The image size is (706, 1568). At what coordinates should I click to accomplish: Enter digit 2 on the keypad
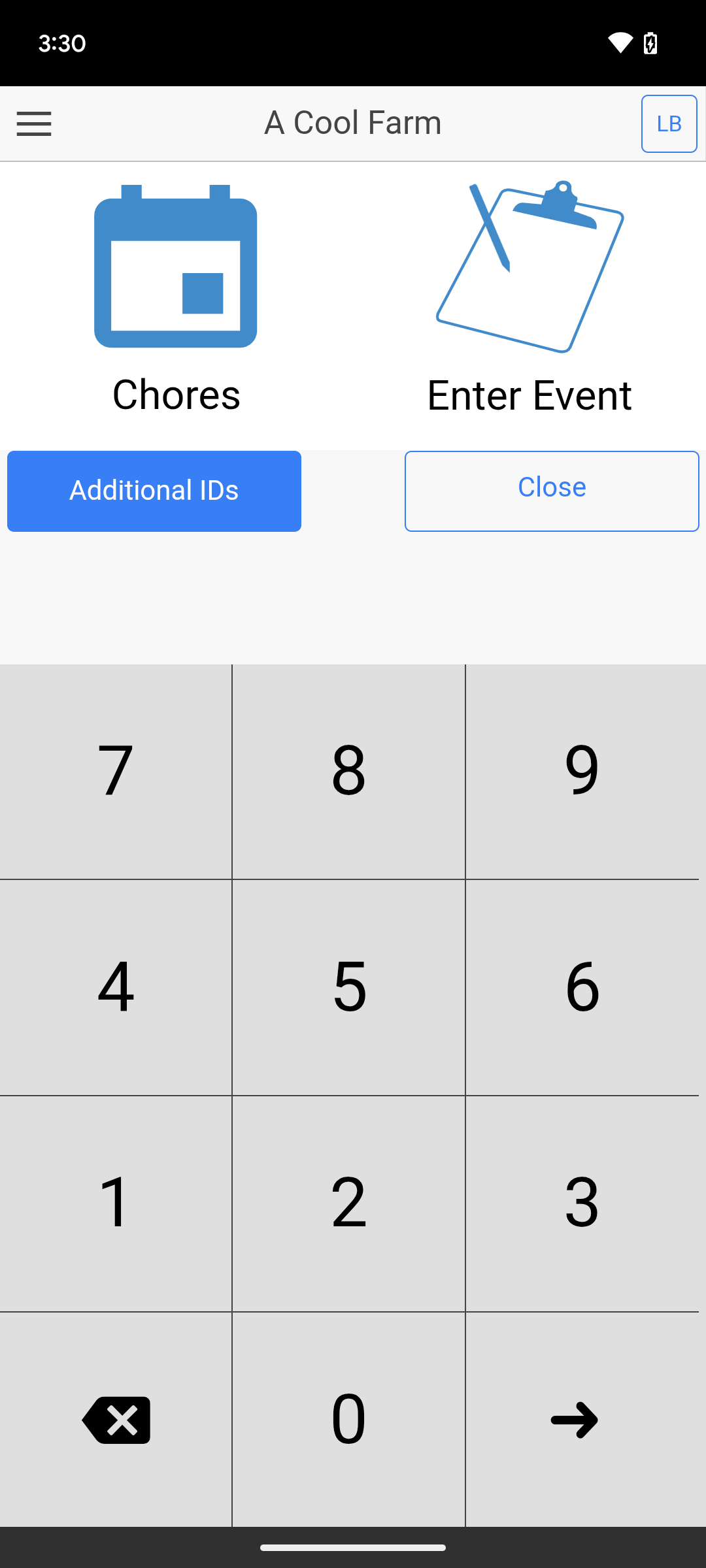coord(348,1203)
